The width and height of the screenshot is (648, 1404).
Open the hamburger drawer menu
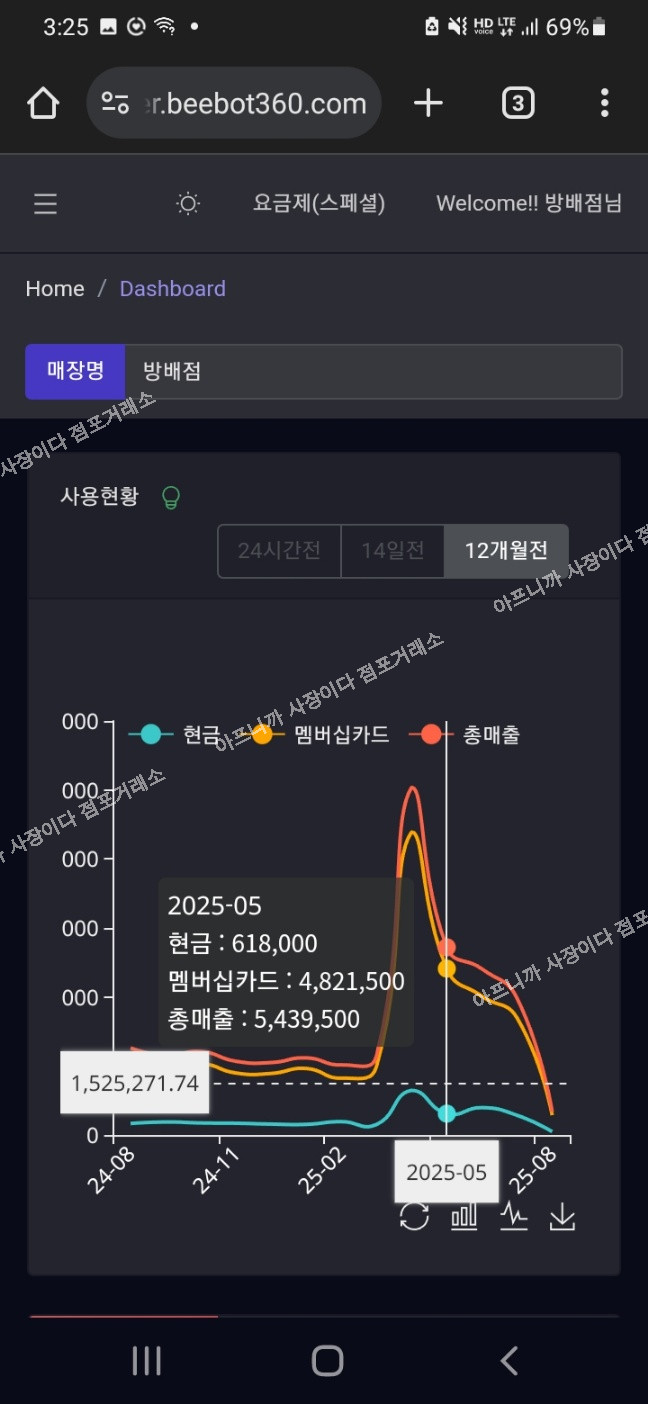[45, 204]
